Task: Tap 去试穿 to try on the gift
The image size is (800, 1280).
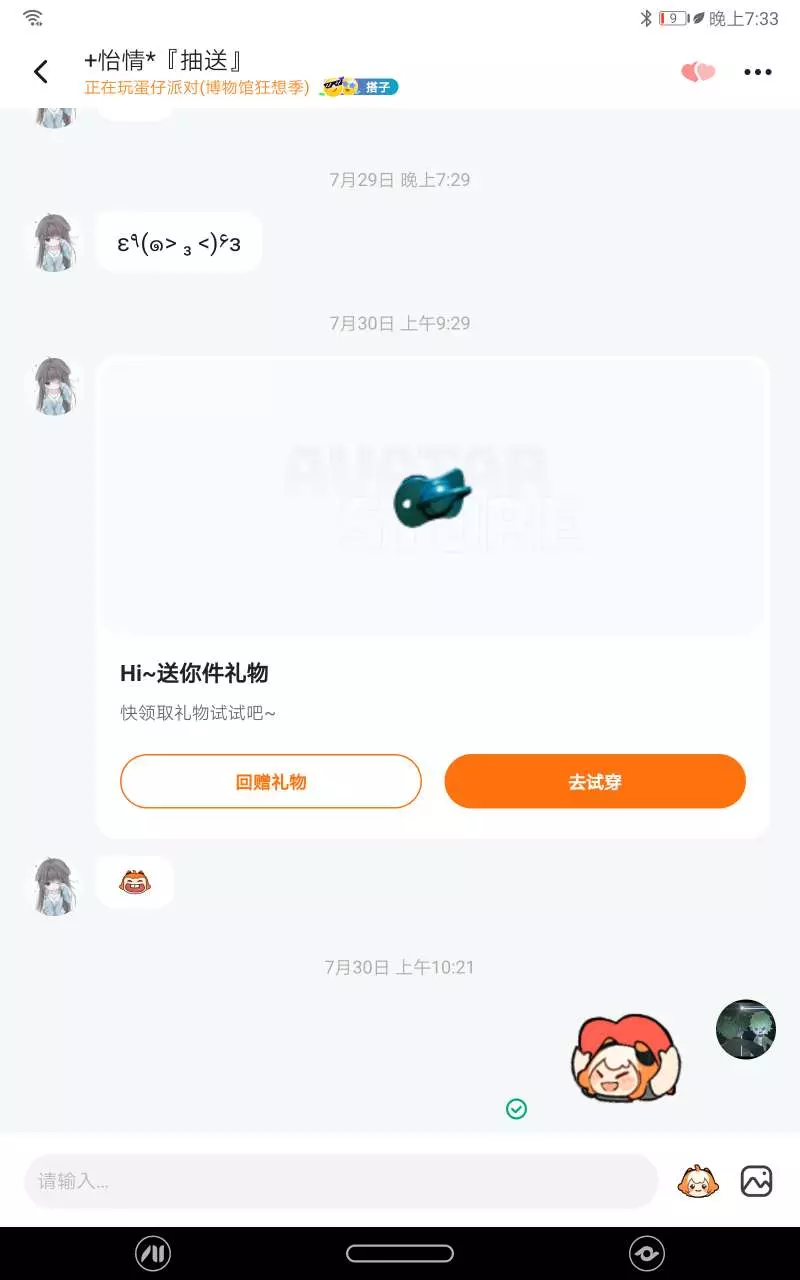Action: (595, 781)
